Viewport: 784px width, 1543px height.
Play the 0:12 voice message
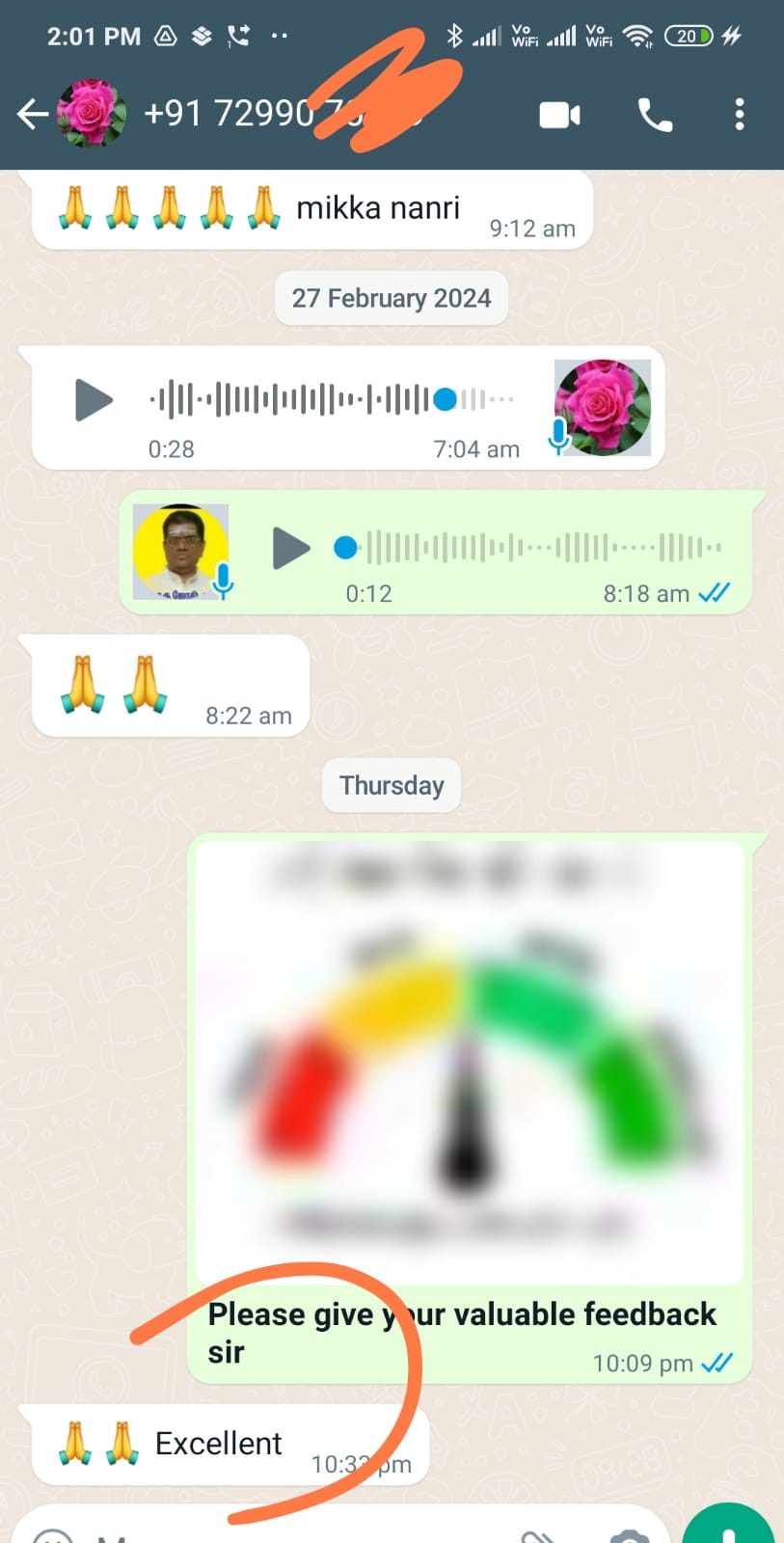click(x=290, y=548)
